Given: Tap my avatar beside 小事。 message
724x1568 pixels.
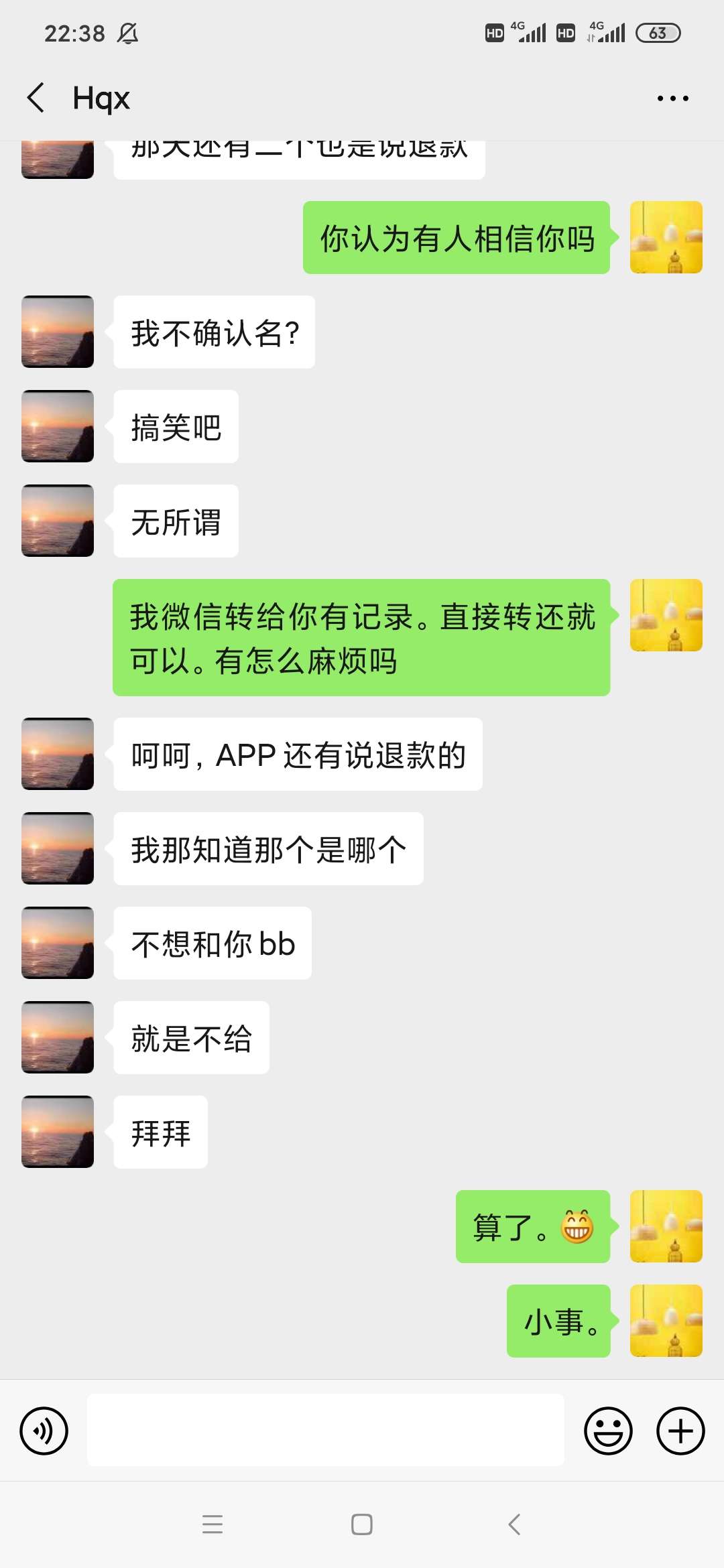Looking at the screenshot, I should click(666, 1321).
